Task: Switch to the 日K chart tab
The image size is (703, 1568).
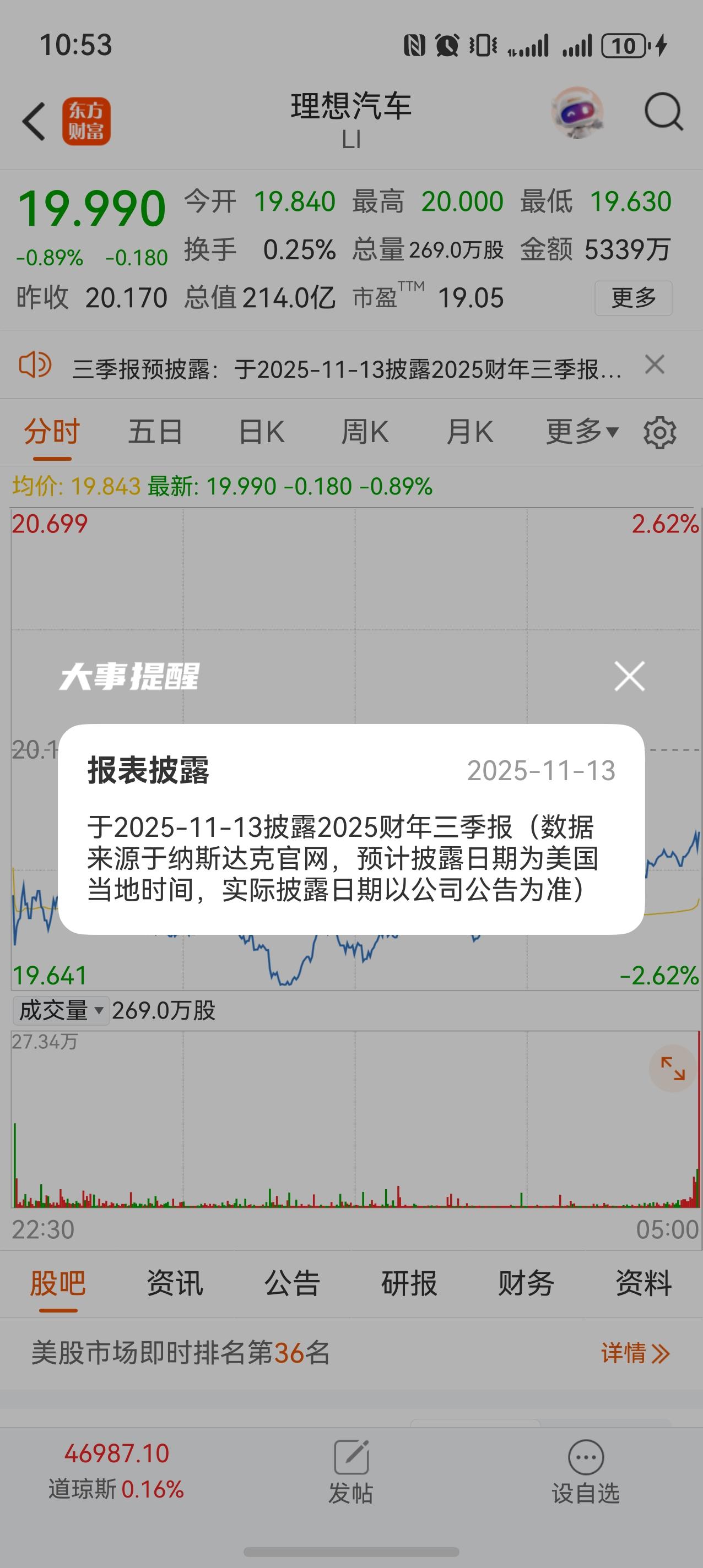Action: click(261, 431)
